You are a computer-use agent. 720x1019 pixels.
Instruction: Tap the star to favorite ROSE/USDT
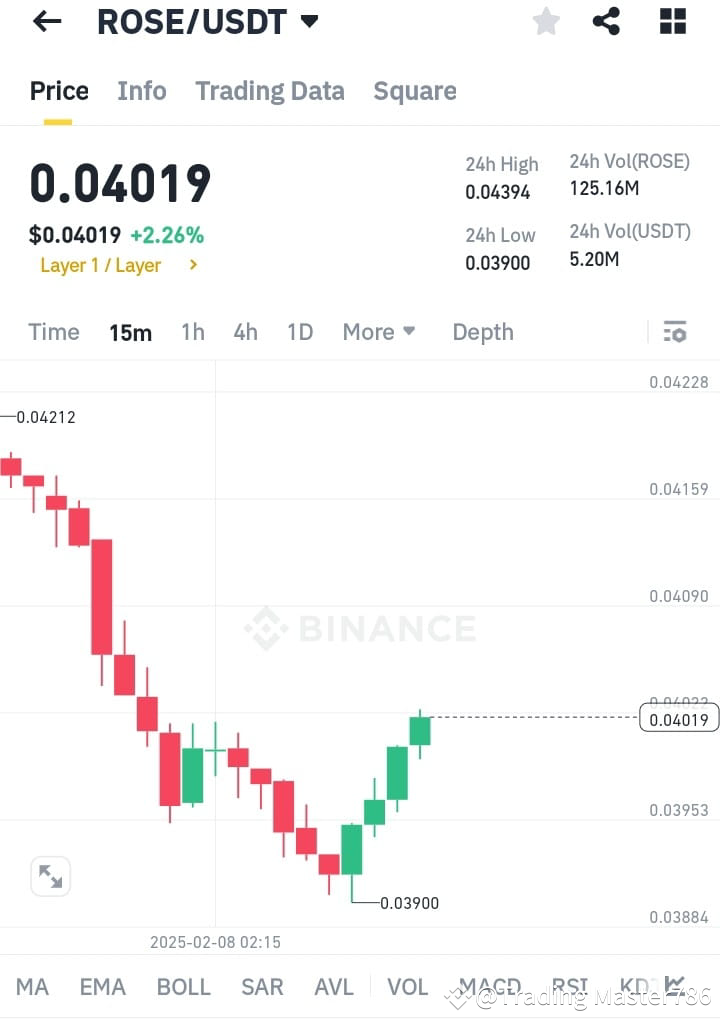tap(546, 21)
